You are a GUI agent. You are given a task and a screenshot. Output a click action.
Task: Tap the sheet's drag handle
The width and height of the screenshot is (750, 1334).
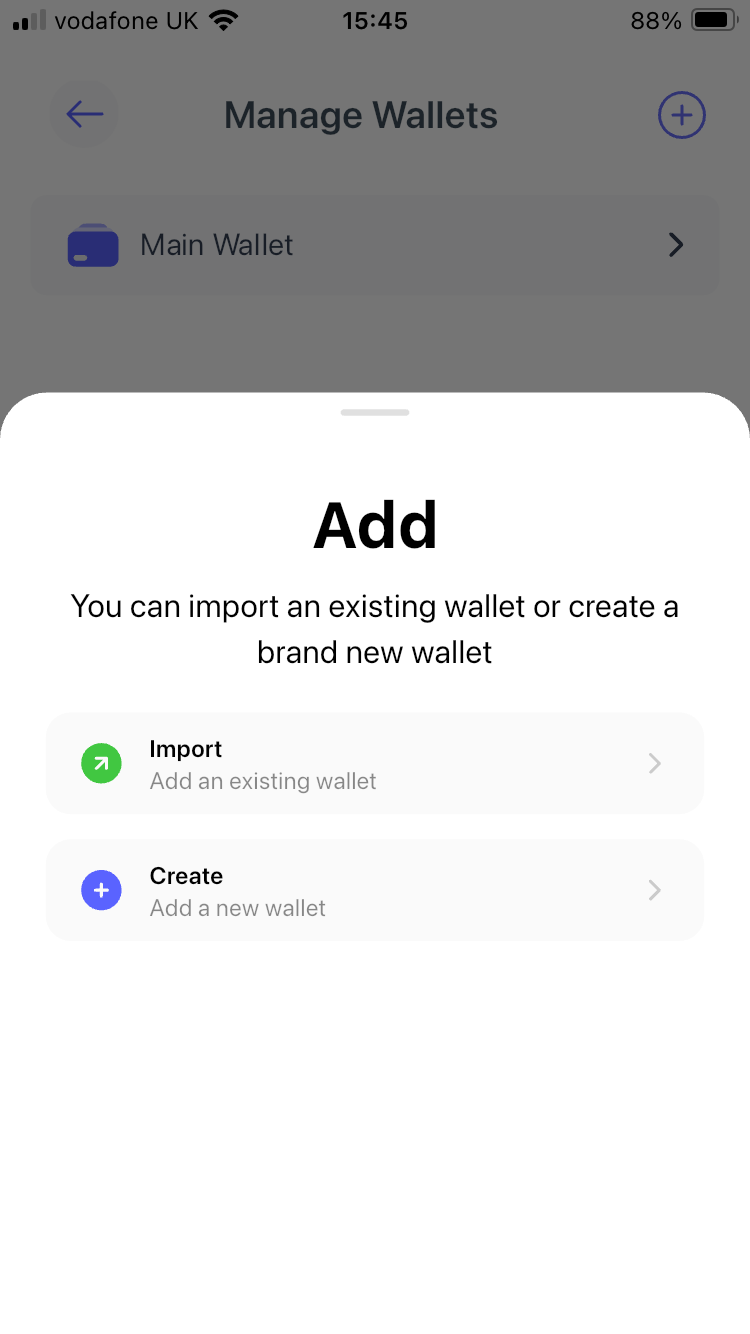tap(375, 412)
